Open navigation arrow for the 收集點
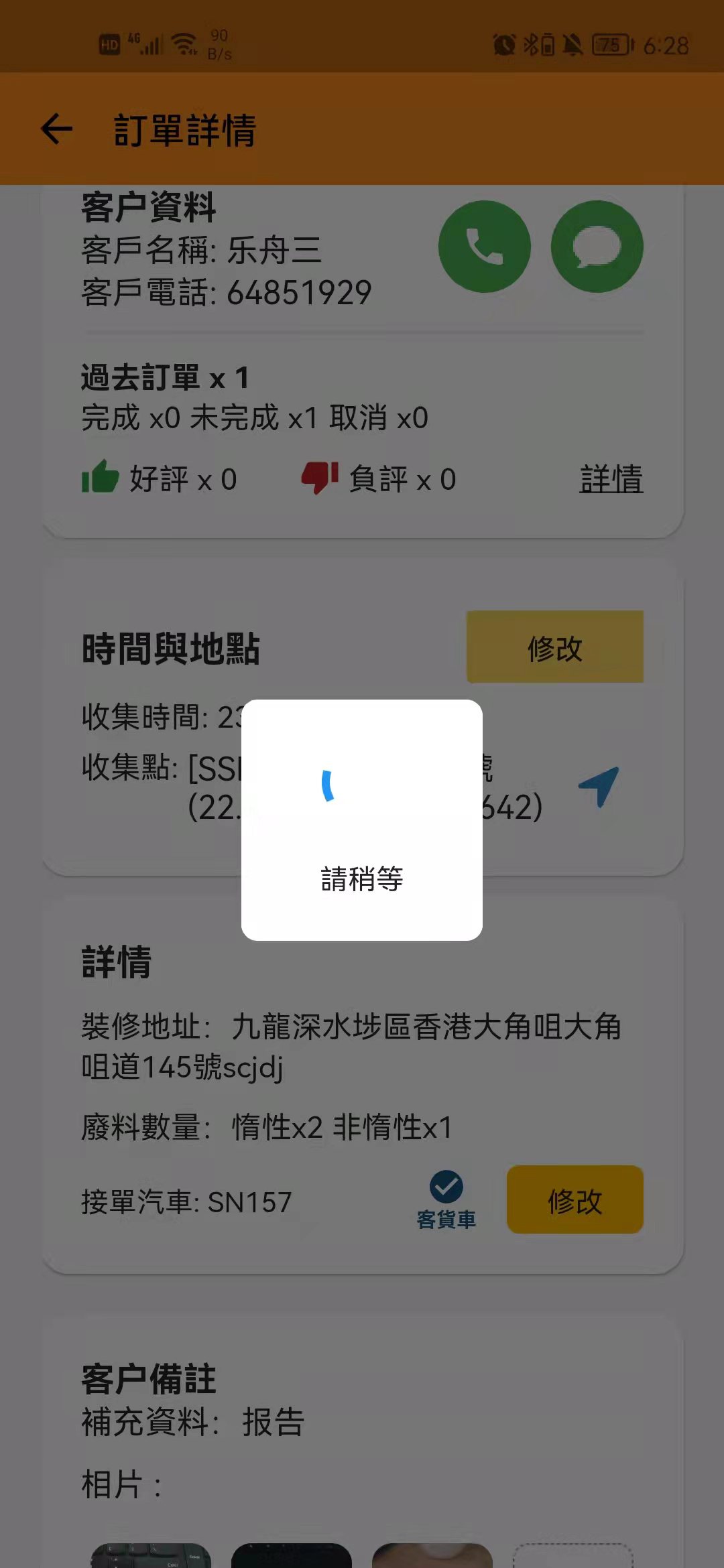 click(x=599, y=787)
